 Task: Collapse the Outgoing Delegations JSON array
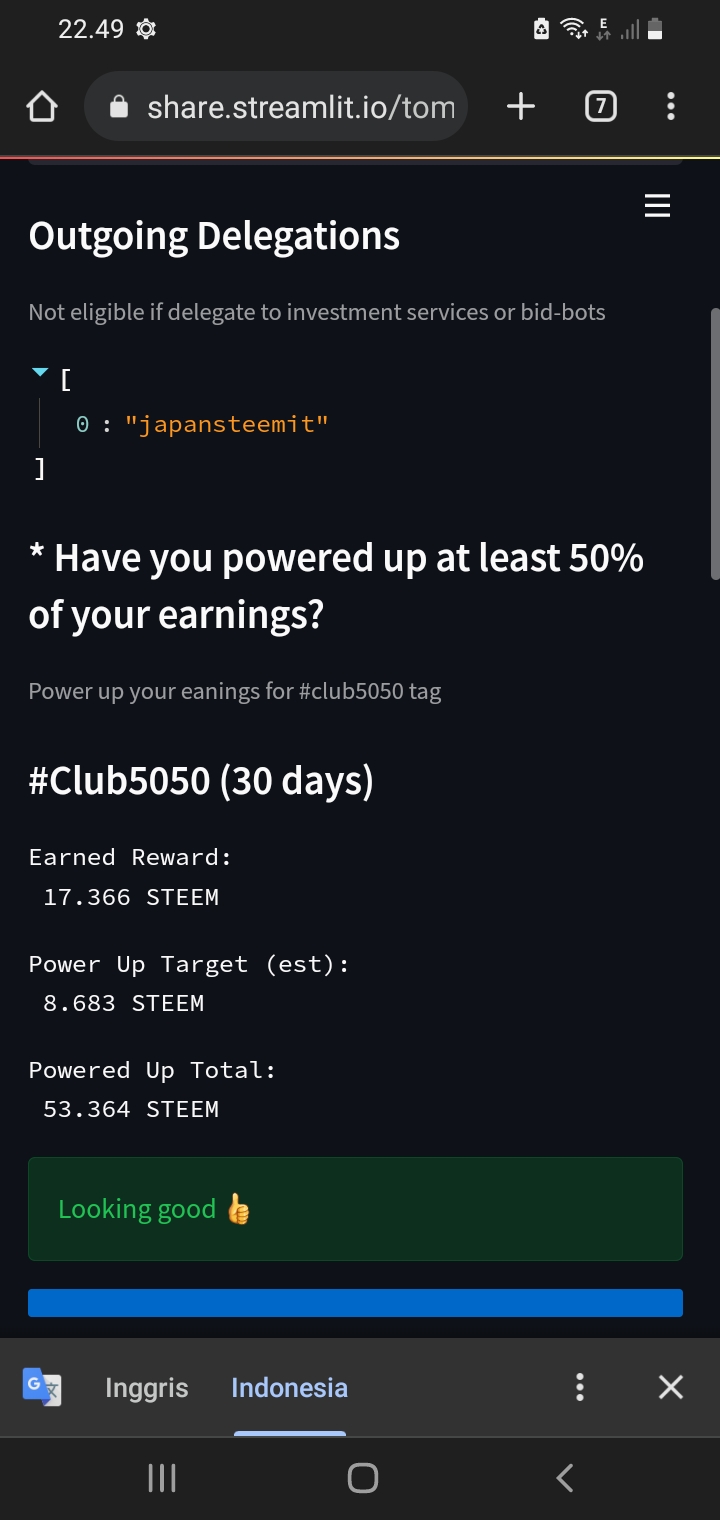pos(40,373)
